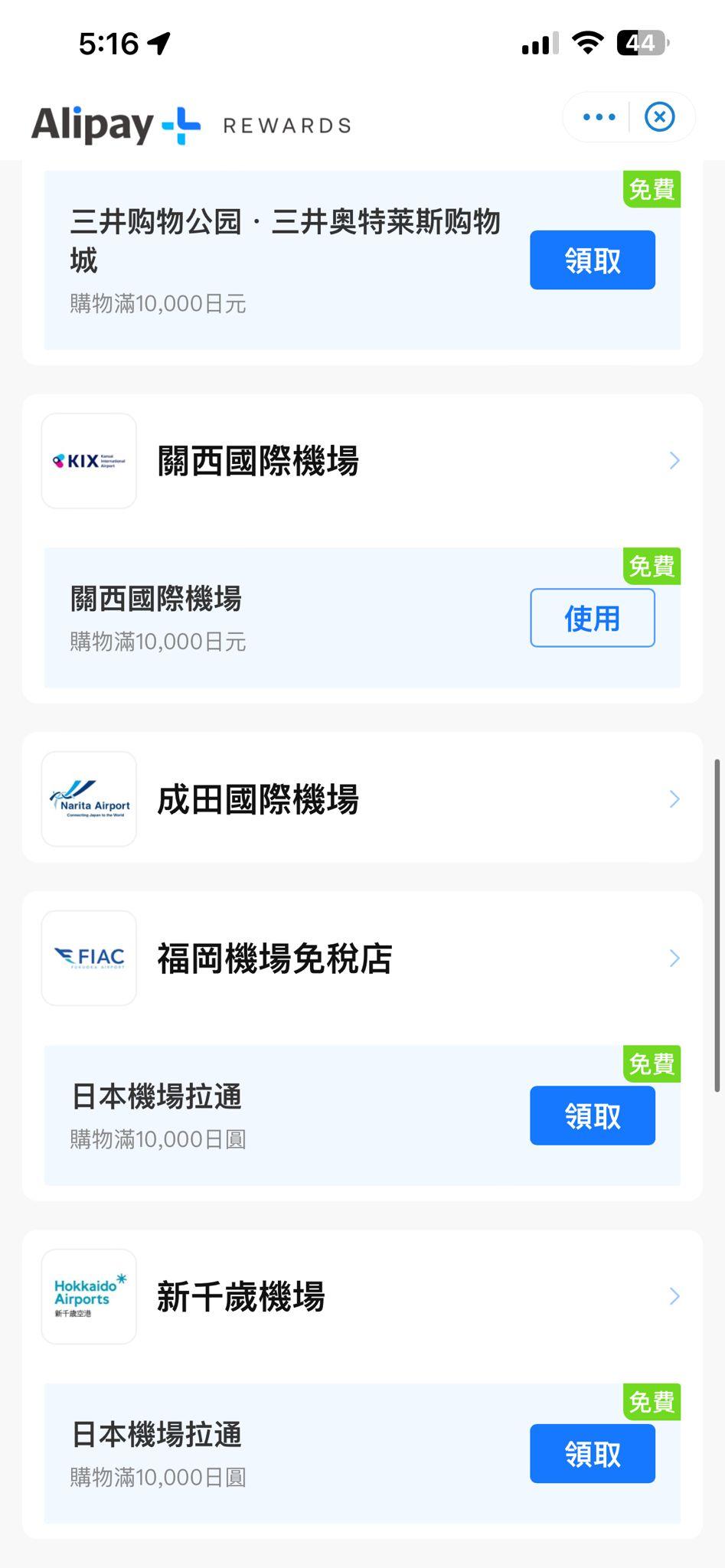725x1568 pixels.
Task: Open the 關西國際機場 merchant row
Action: 361,461
